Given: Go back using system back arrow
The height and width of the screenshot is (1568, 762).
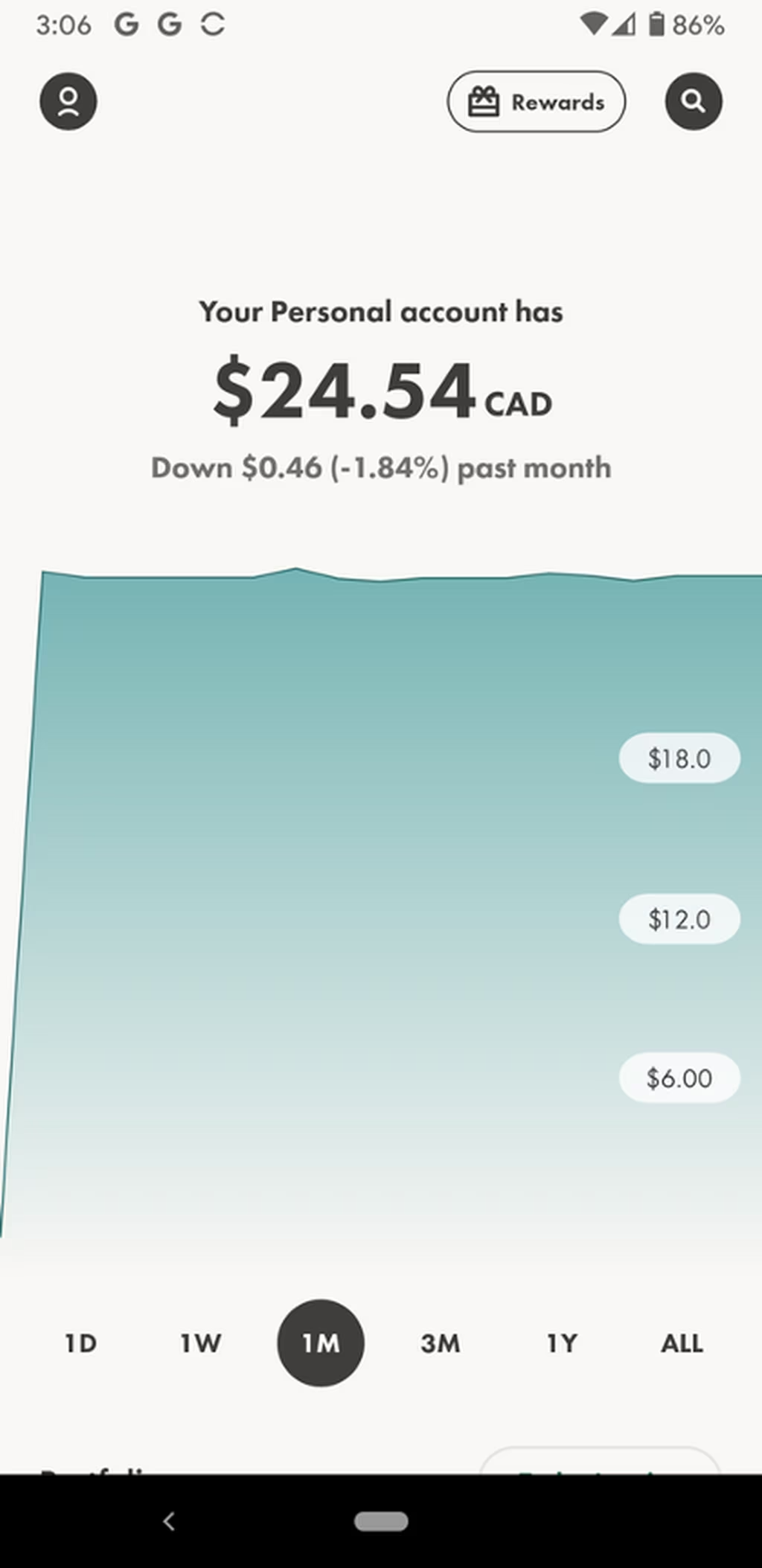Looking at the screenshot, I should point(169,1521).
